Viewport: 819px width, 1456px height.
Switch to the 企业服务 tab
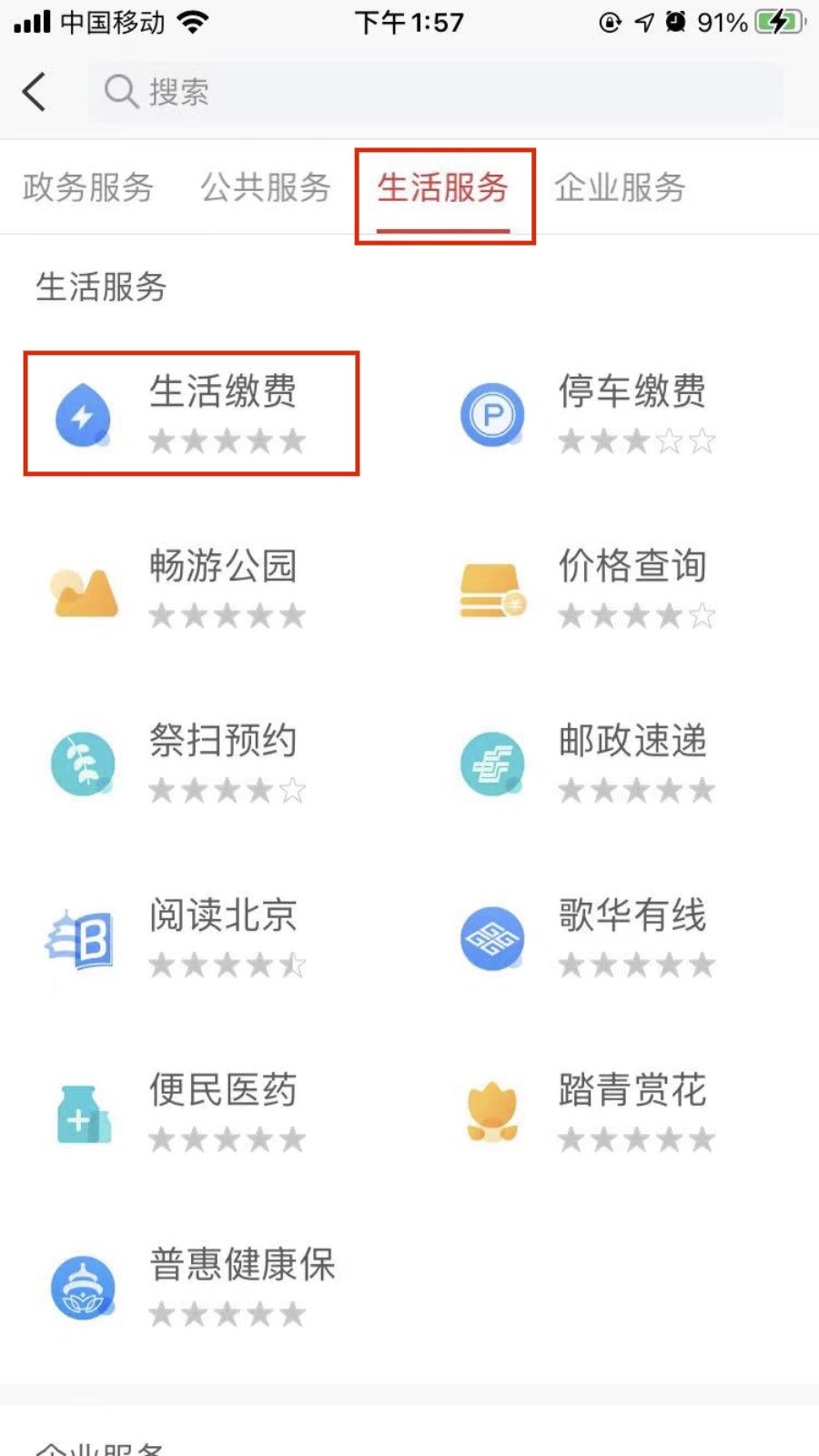coord(621,188)
